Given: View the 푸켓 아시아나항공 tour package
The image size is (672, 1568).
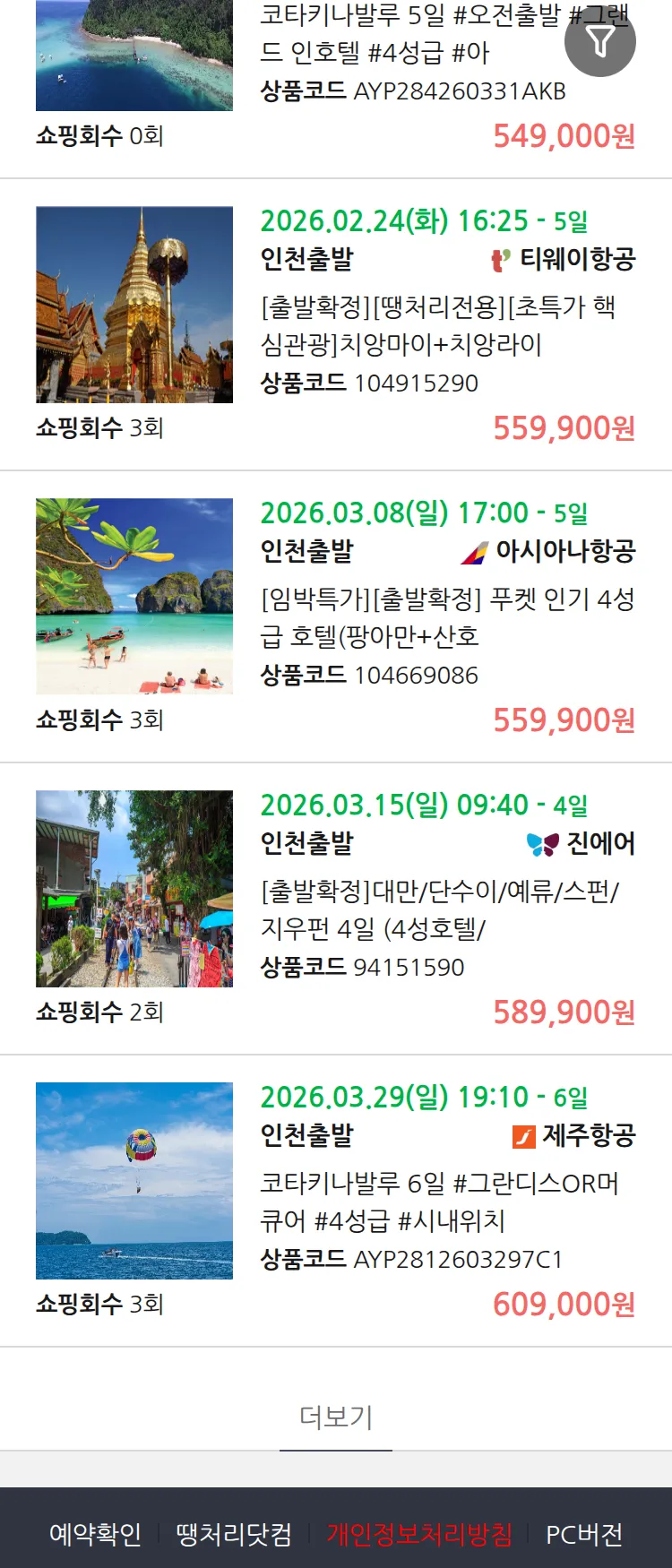Looking at the screenshot, I should point(446,618).
